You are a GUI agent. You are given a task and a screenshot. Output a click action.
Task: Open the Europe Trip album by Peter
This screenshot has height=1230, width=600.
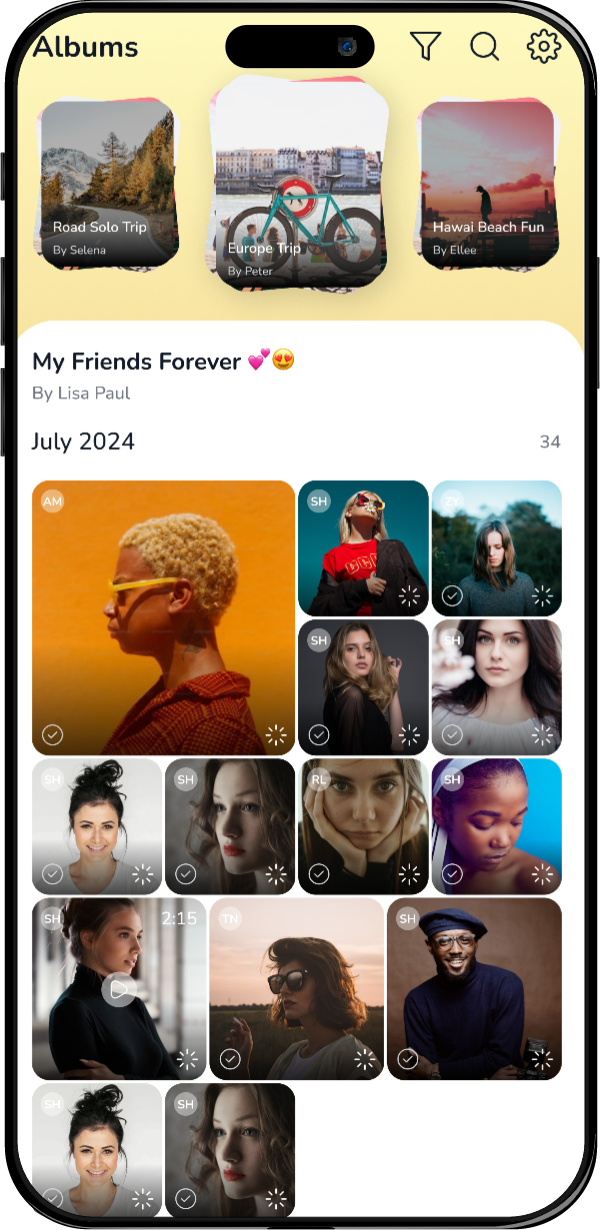(298, 185)
